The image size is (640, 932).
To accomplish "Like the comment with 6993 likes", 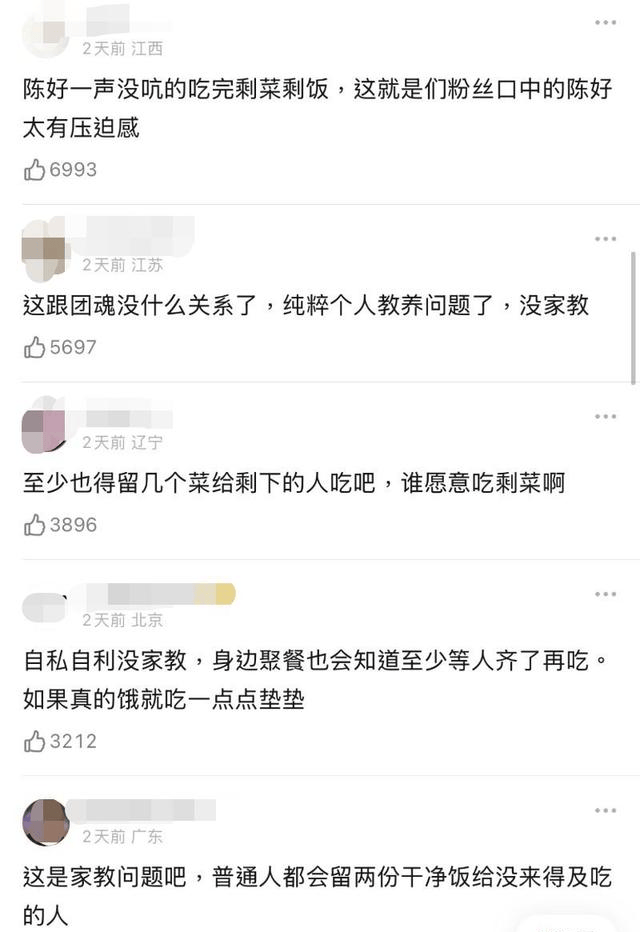I will pos(35,170).
